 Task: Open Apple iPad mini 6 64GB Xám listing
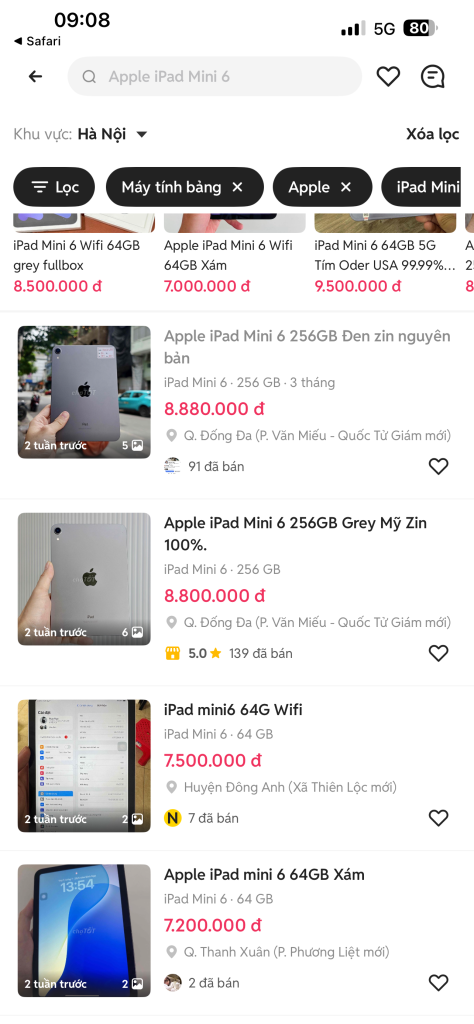[264, 874]
